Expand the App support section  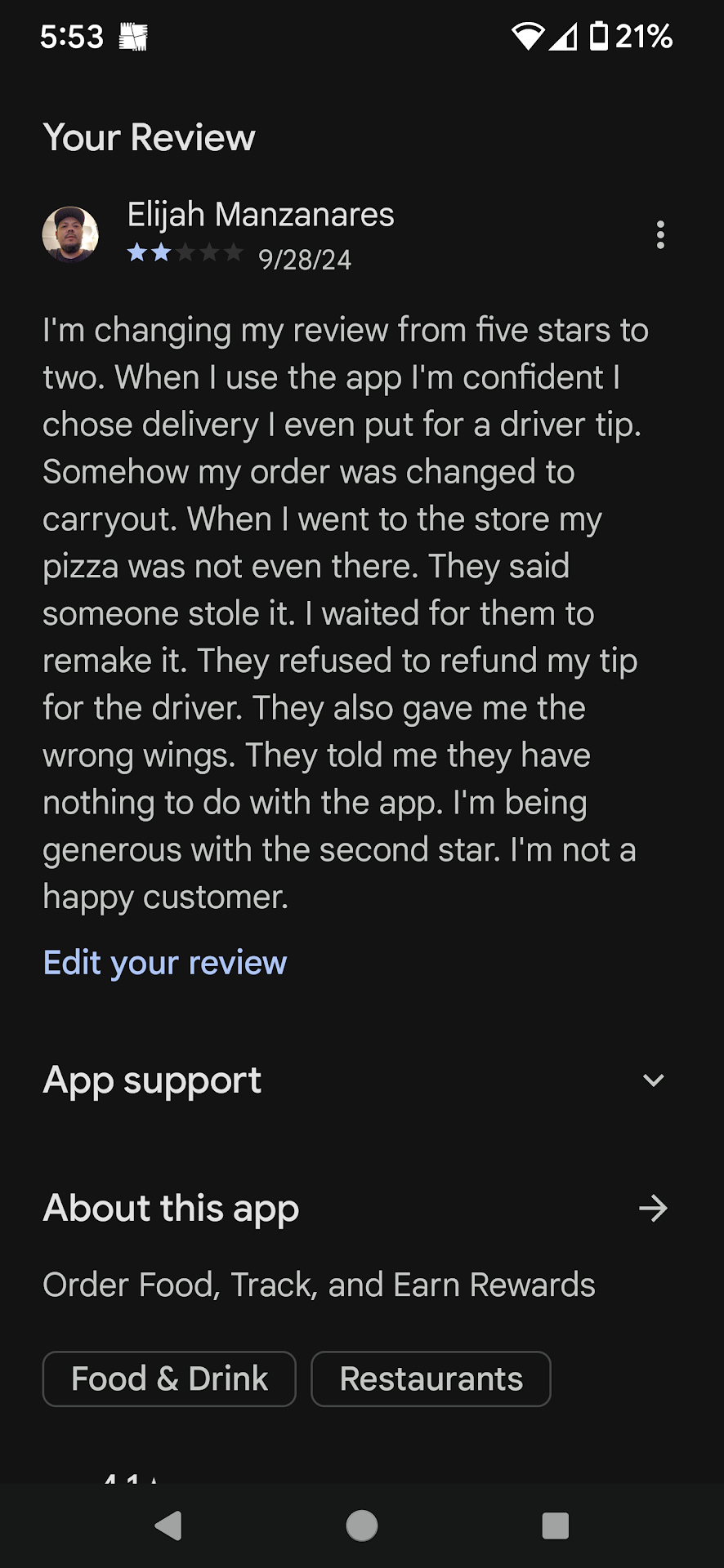click(x=653, y=1080)
